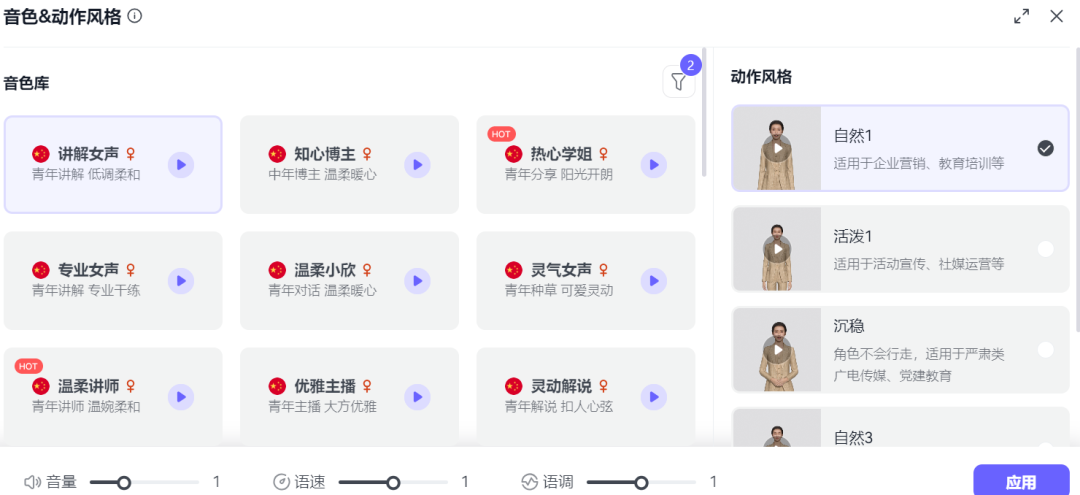Screen dimensions: 1080x495
Task: Play the 自然1 action style preview
Action: tap(777, 148)
